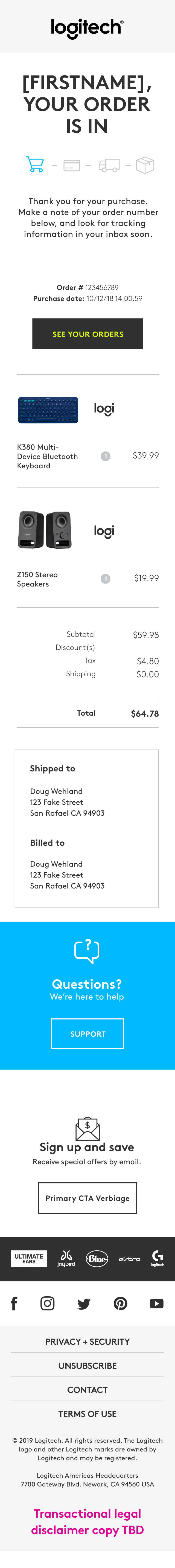This screenshot has width=175, height=1568.
Task: Open the Pinterest icon
Action: tap(120, 1303)
